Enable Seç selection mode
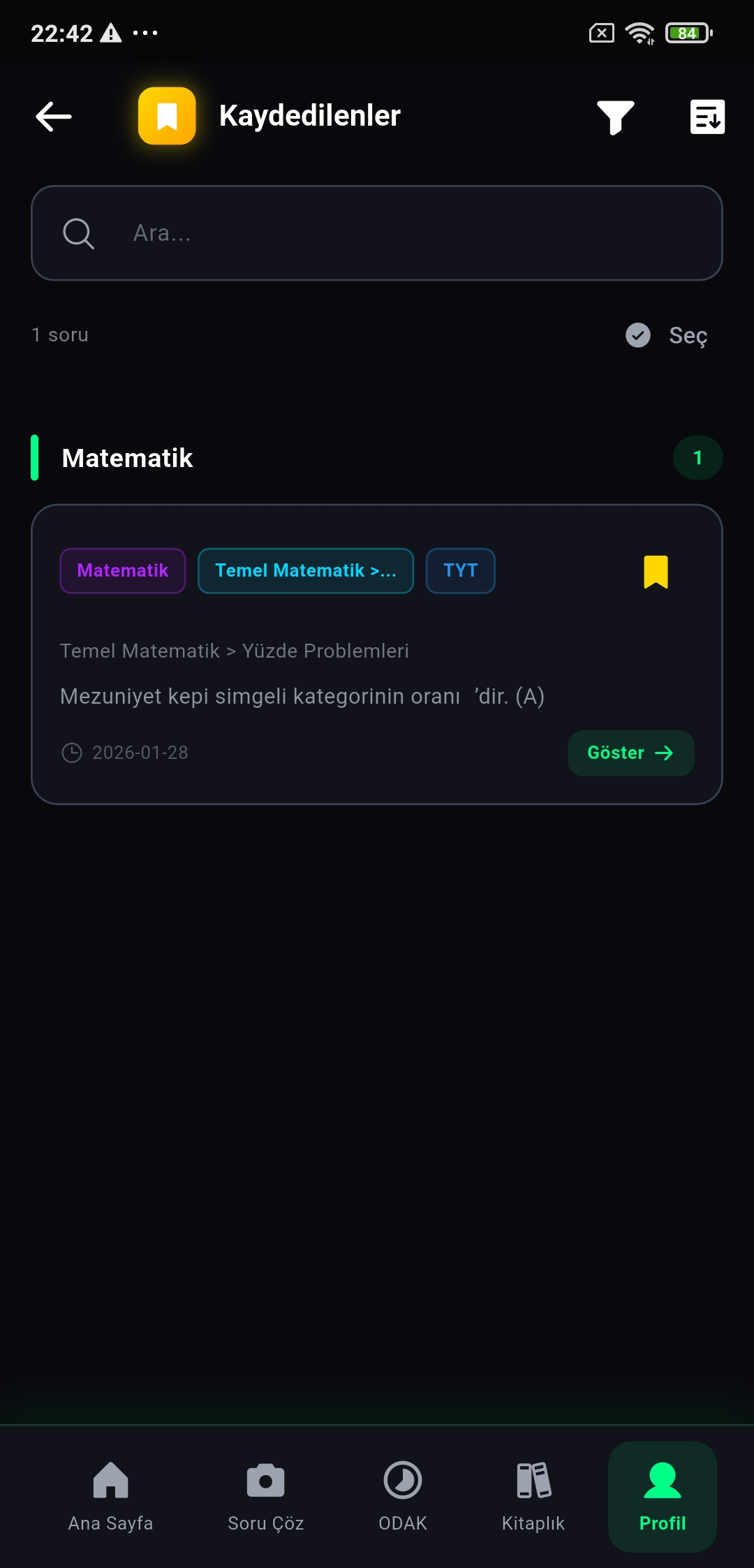Viewport: 754px width, 1568px height. 665,335
